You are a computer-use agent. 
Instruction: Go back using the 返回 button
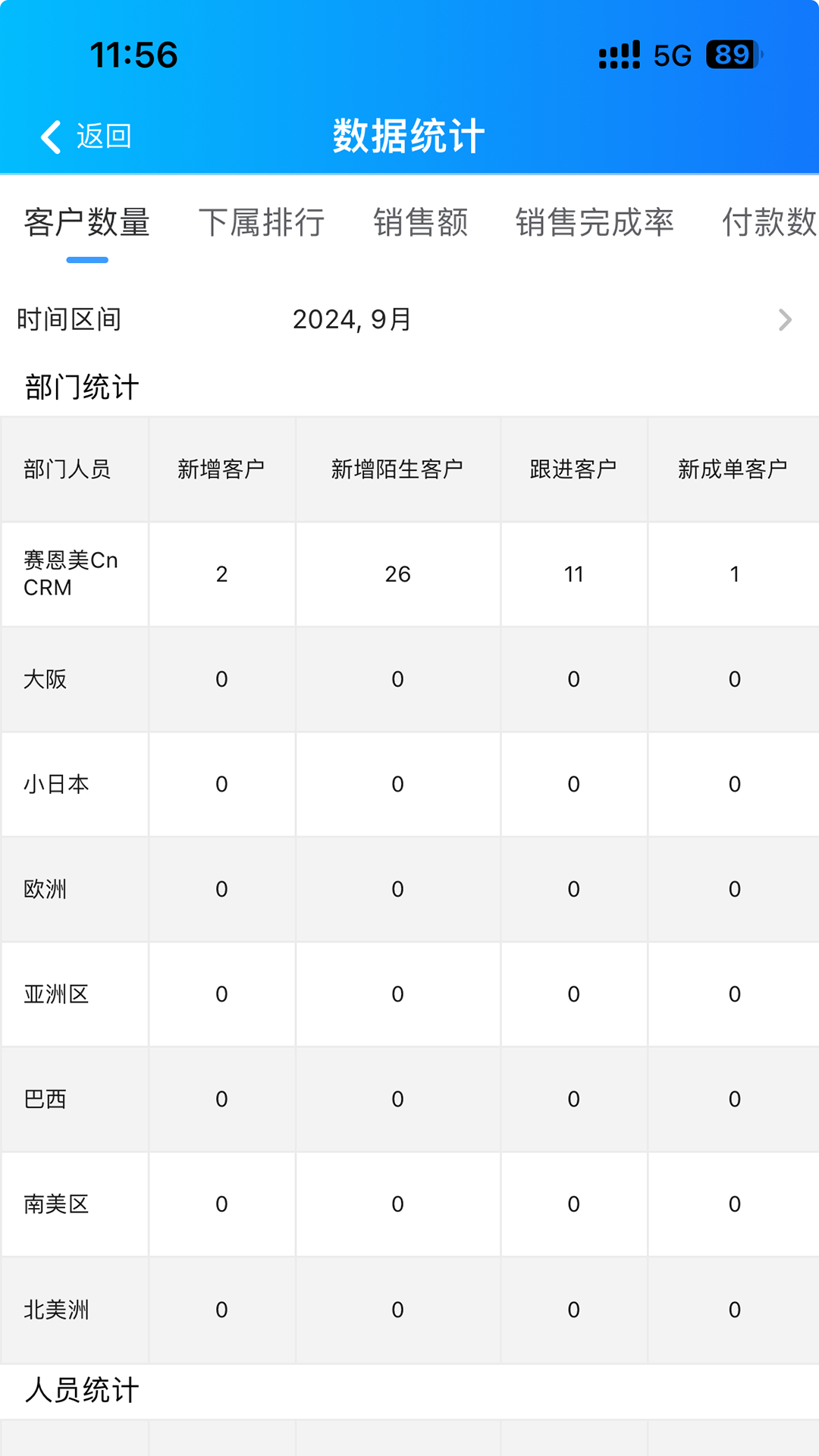coord(86,136)
